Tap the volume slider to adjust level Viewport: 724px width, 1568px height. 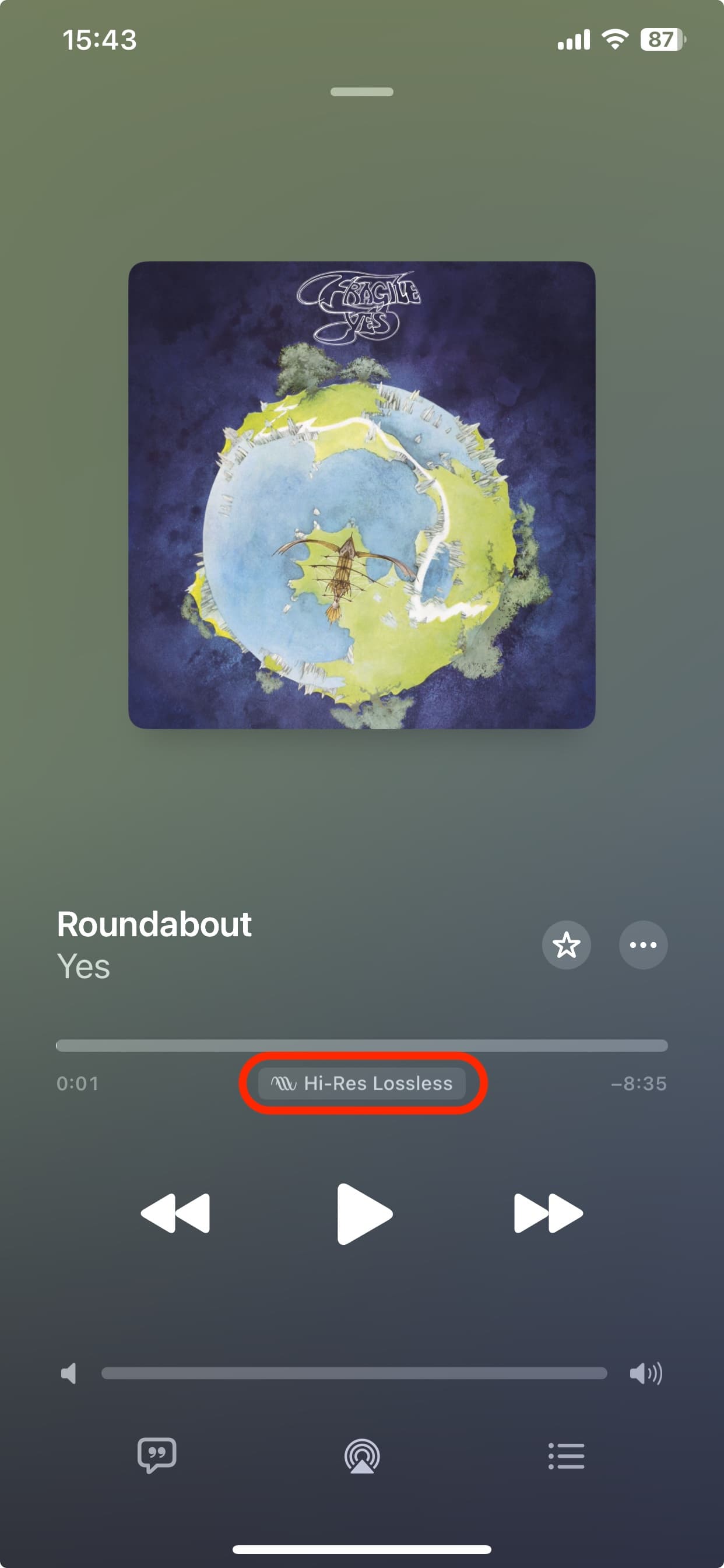pyautogui.click(x=354, y=1373)
